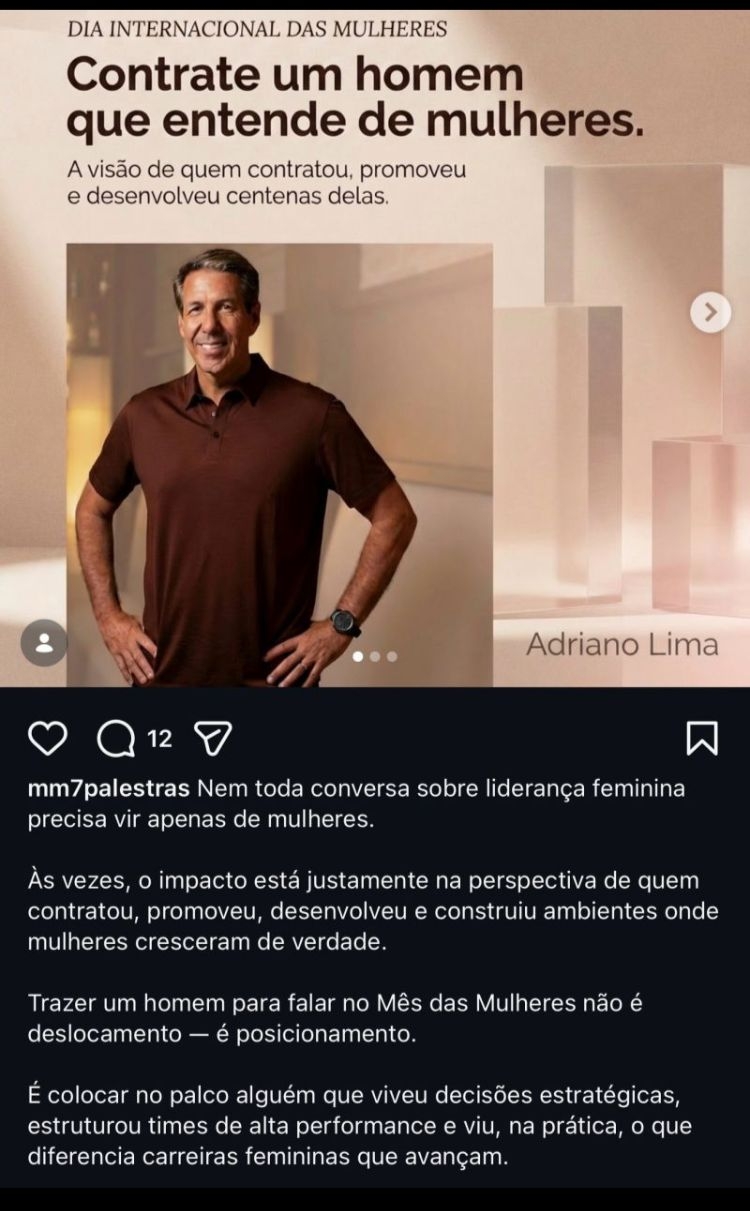Like the mm7palestras post
750x1211 pixels.
click(47, 739)
